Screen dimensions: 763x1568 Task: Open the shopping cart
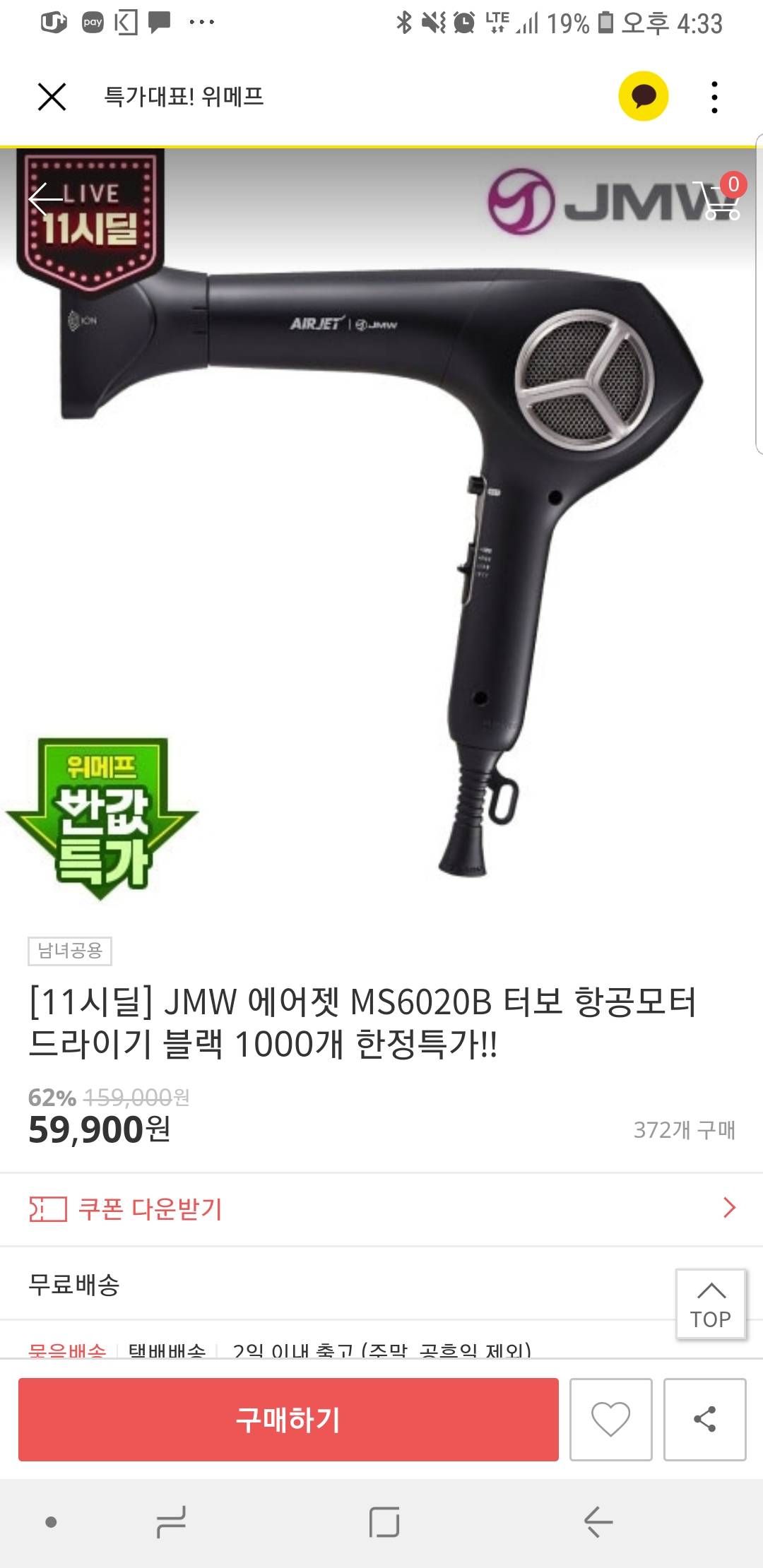click(x=721, y=200)
